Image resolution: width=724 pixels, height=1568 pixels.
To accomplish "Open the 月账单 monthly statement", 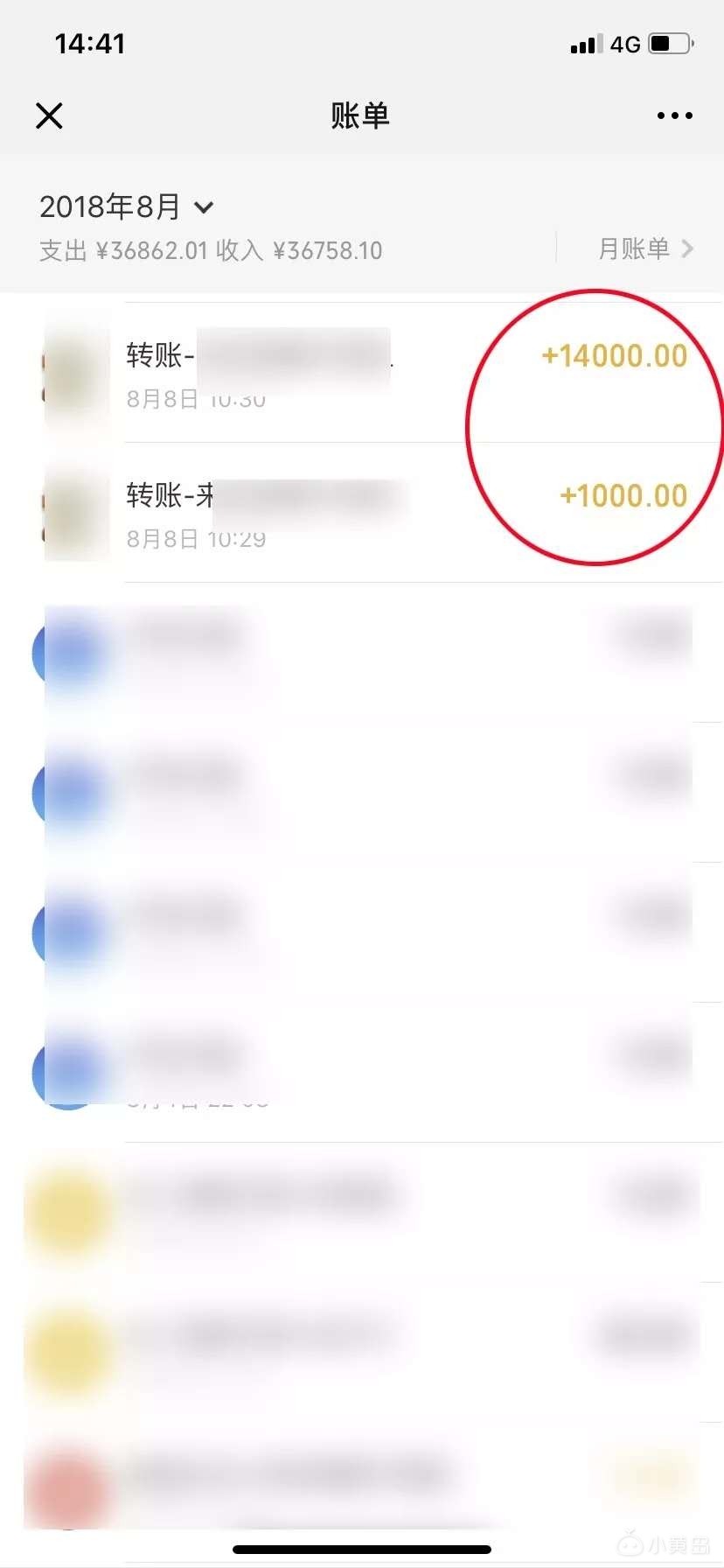I will point(644,249).
